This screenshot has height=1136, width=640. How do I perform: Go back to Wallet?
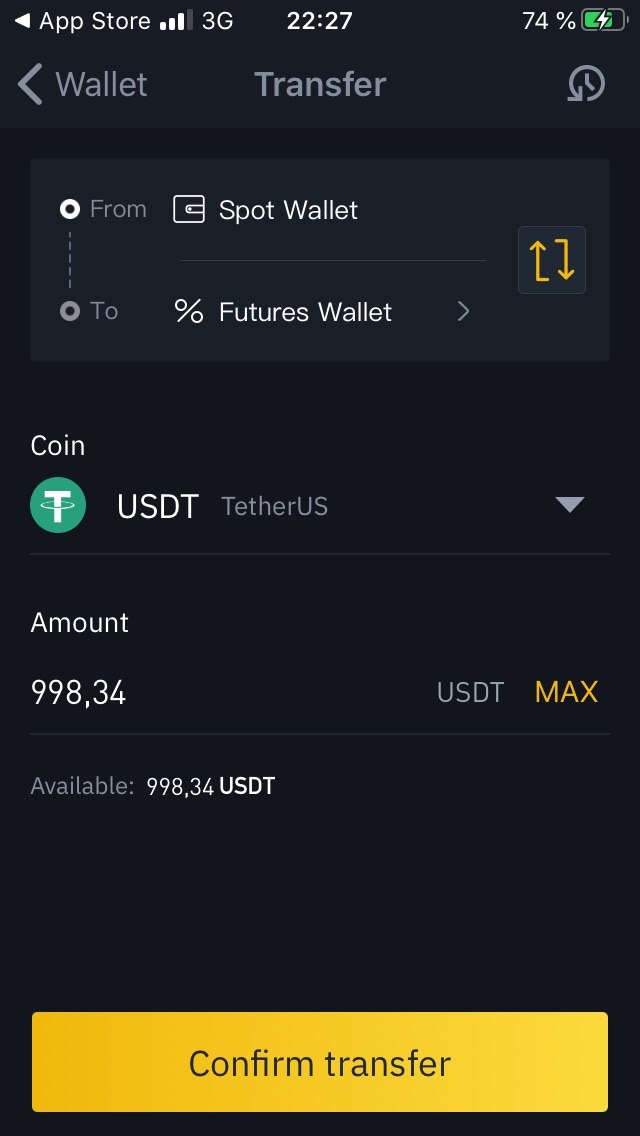(x=82, y=84)
